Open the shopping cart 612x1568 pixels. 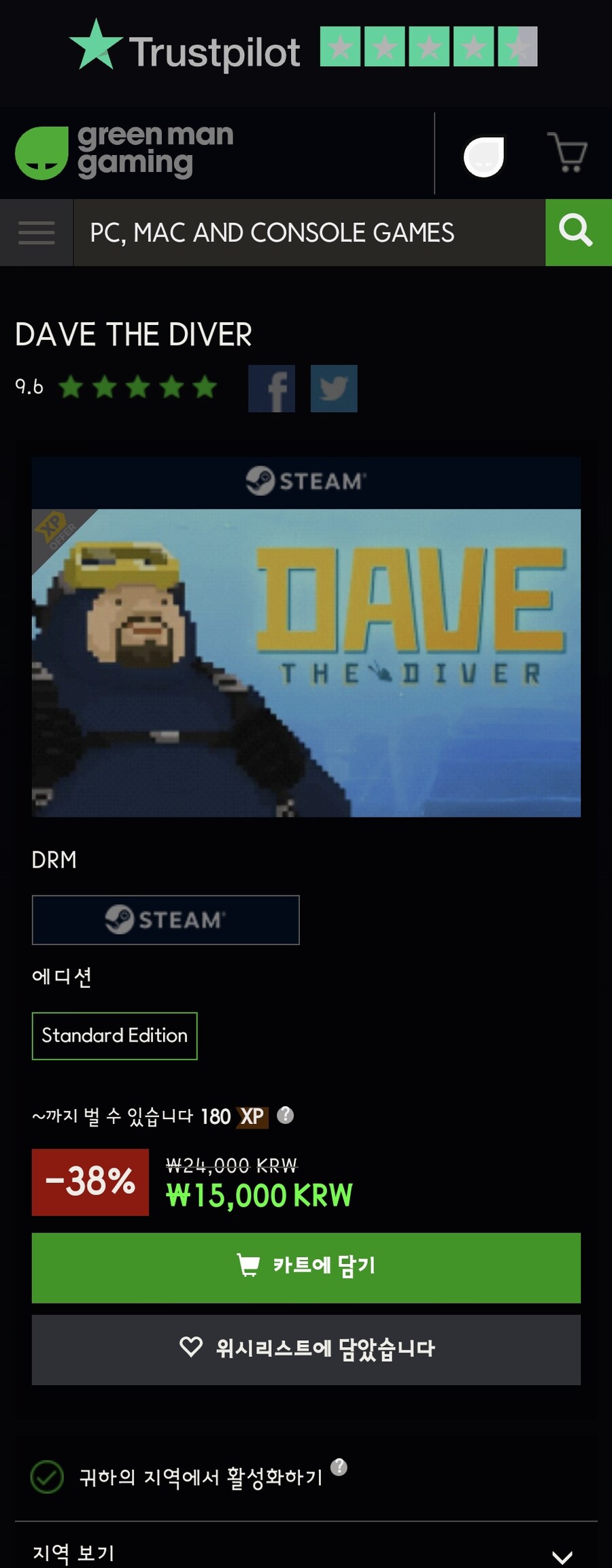[568, 153]
